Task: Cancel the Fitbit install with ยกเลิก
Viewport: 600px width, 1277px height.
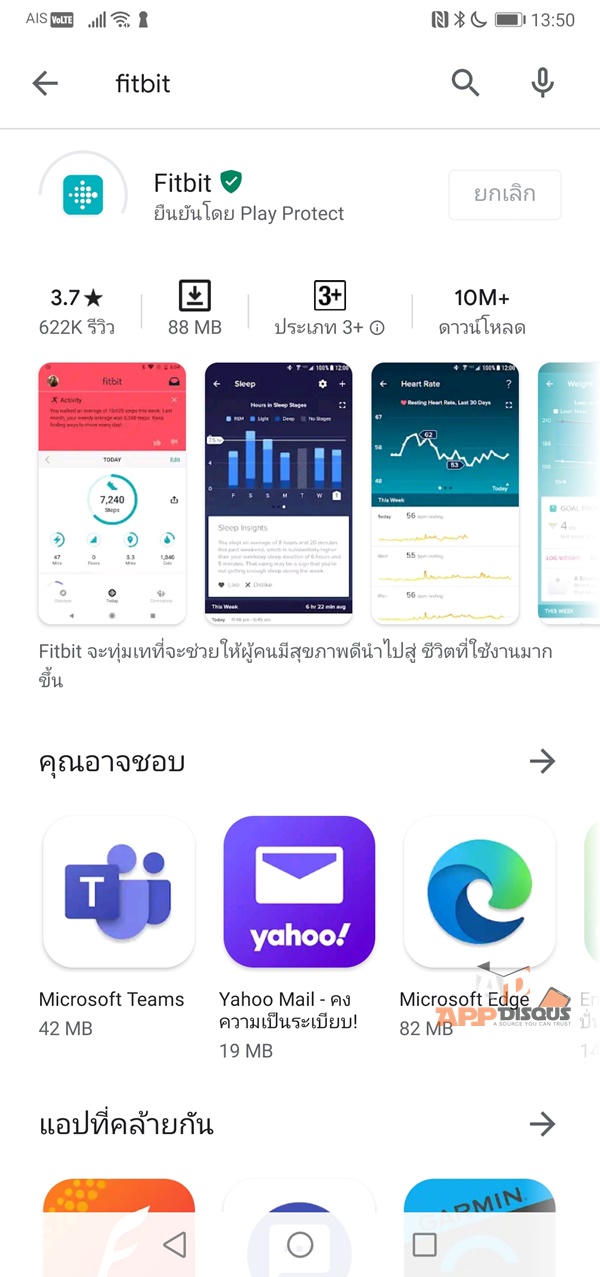Action: click(505, 195)
